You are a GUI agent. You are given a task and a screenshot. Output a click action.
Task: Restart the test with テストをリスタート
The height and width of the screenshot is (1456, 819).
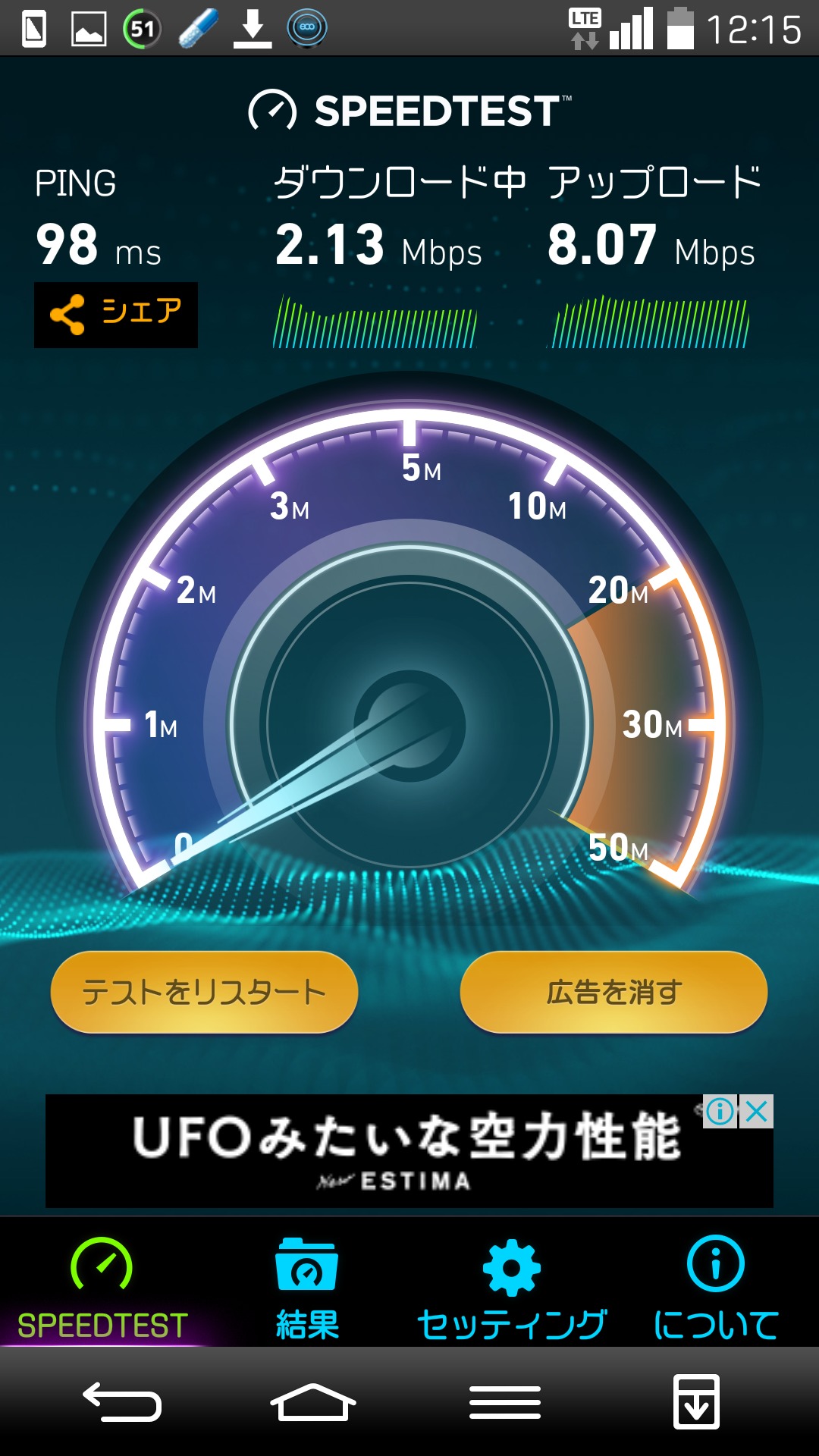pyautogui.click(x=204, y=992)
